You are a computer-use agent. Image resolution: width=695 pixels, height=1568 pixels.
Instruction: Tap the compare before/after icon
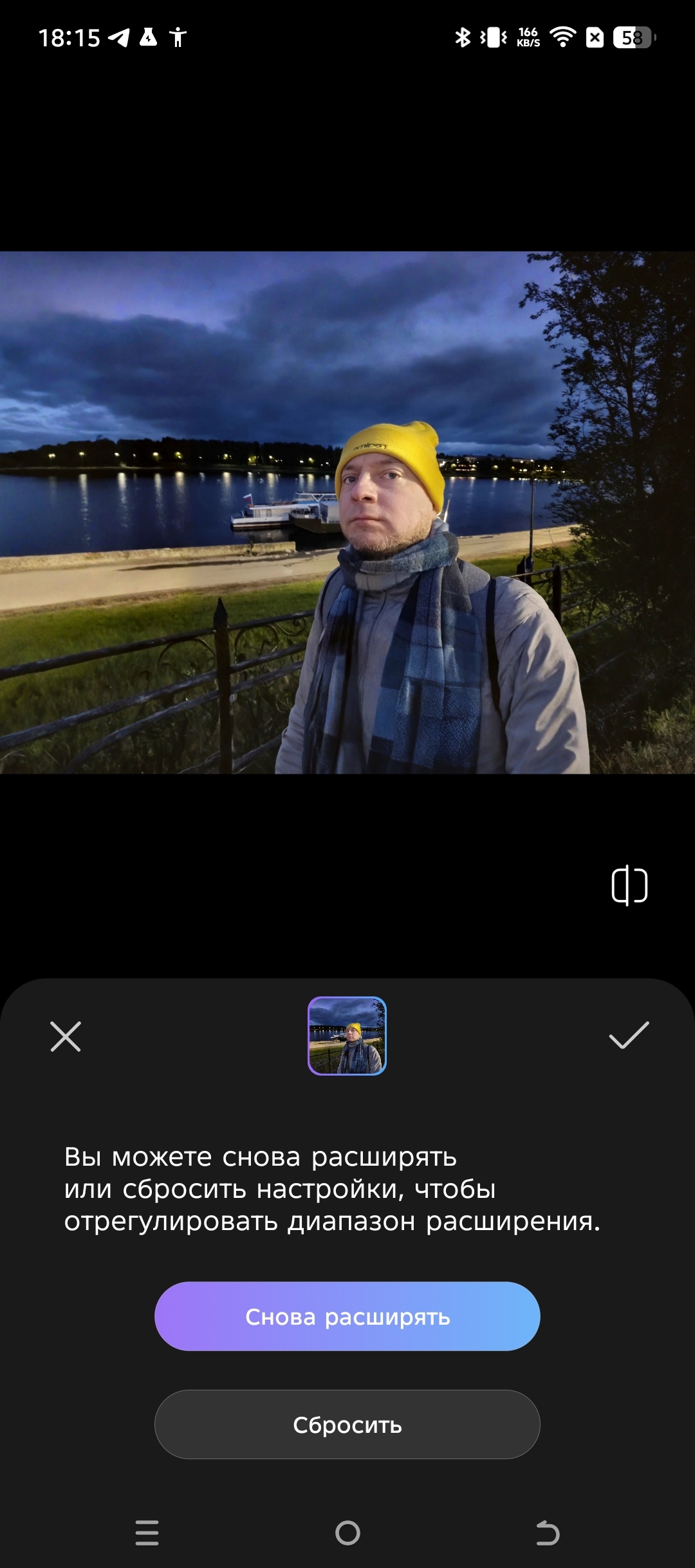coord(629,886)
